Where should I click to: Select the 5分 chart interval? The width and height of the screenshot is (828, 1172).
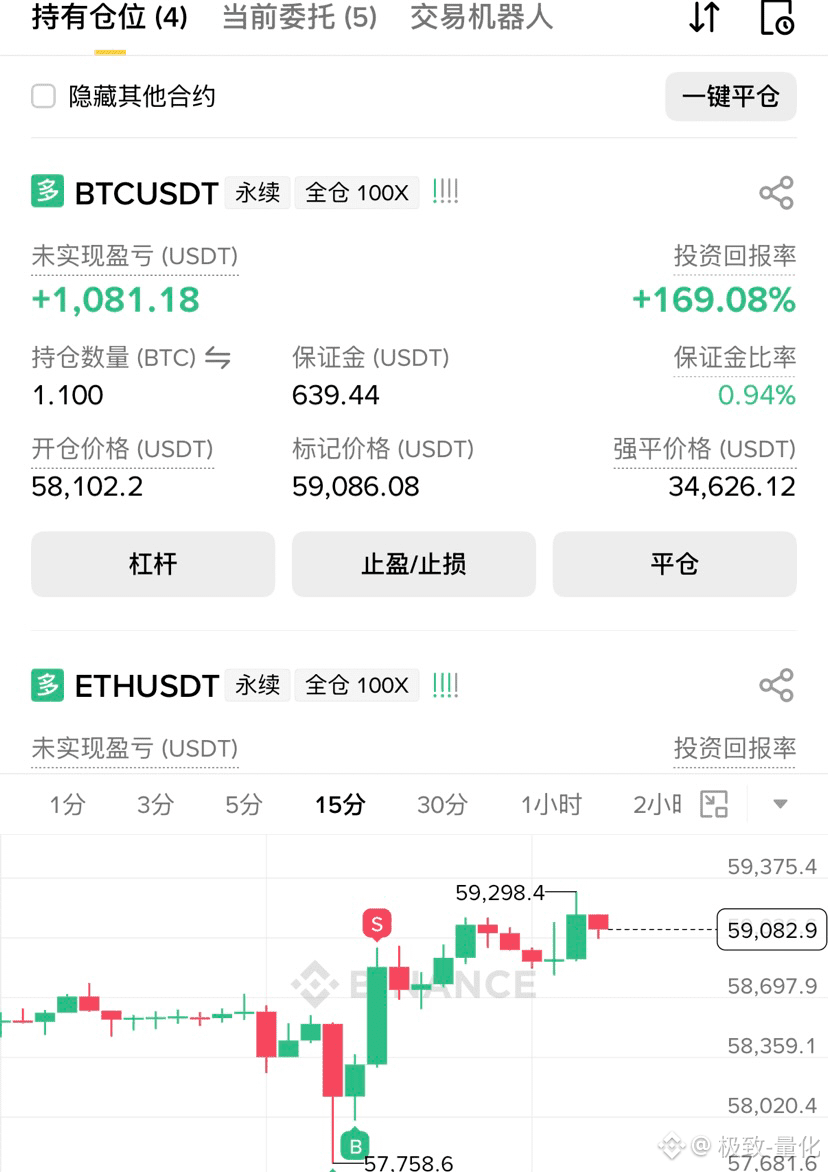coord(244,805)
